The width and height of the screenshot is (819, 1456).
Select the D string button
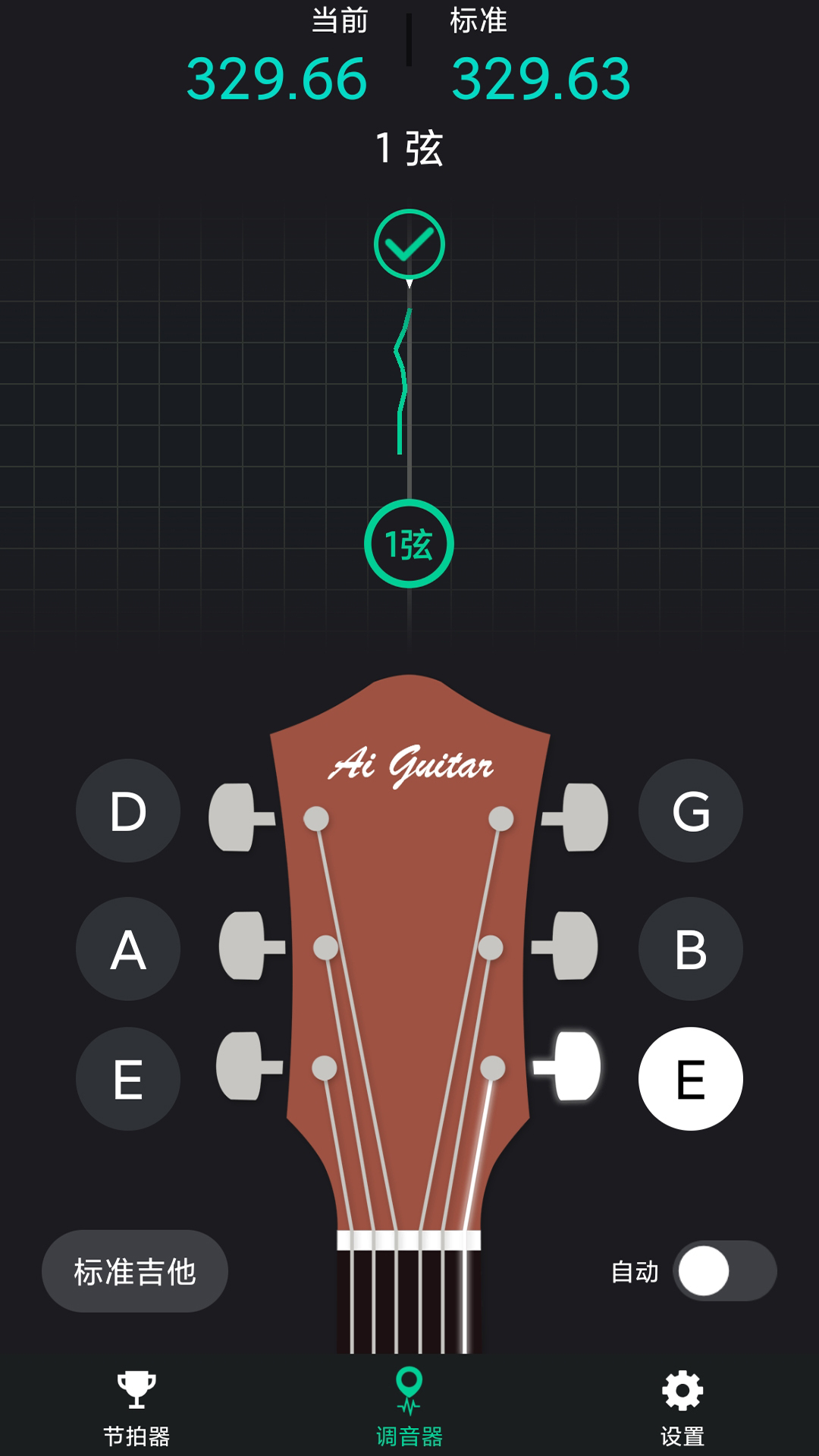tap(128, 811)
